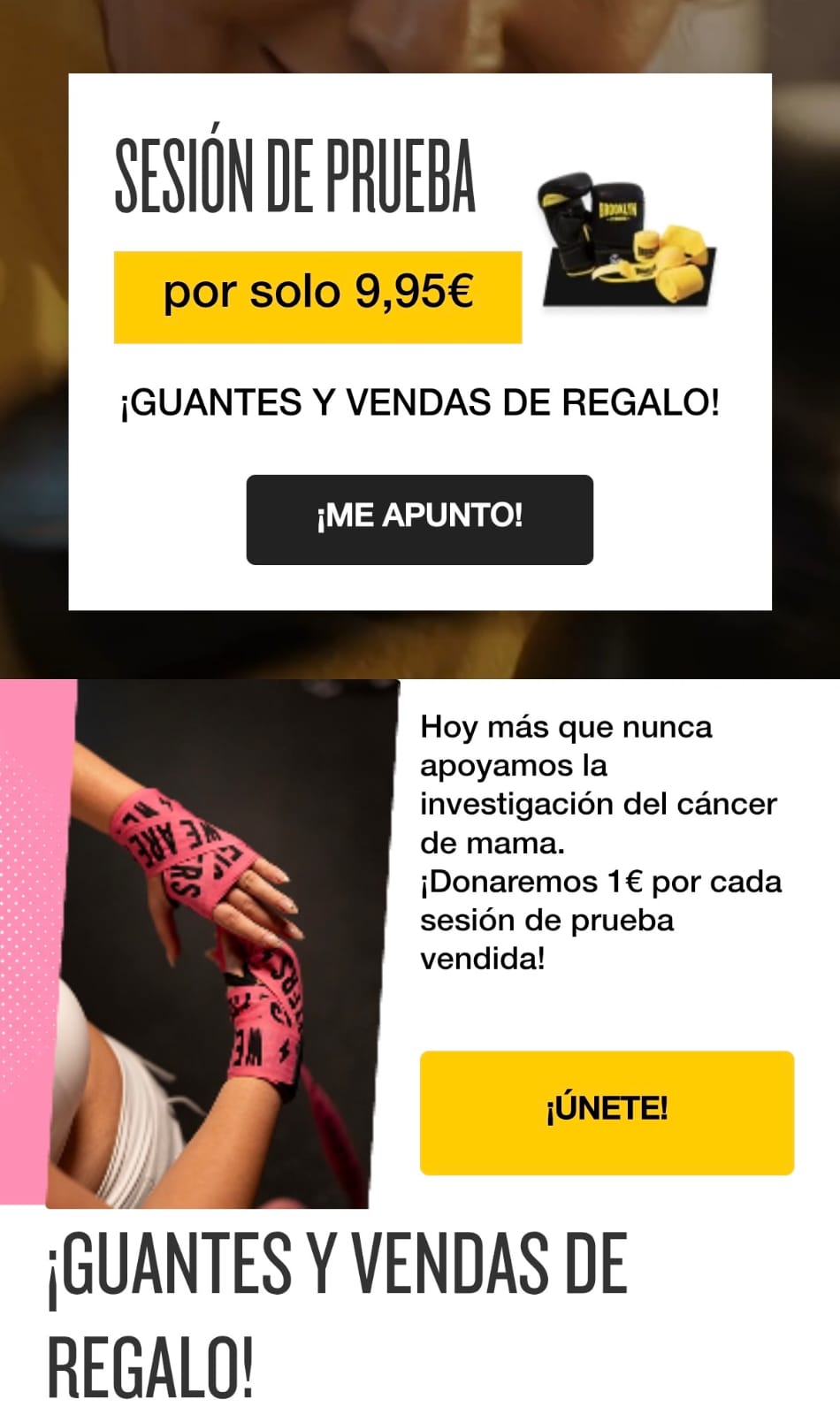Tap the yellow ¡ÚNETE! button
This screenshot has width=840, height=1415.
tap(607, 1112)
